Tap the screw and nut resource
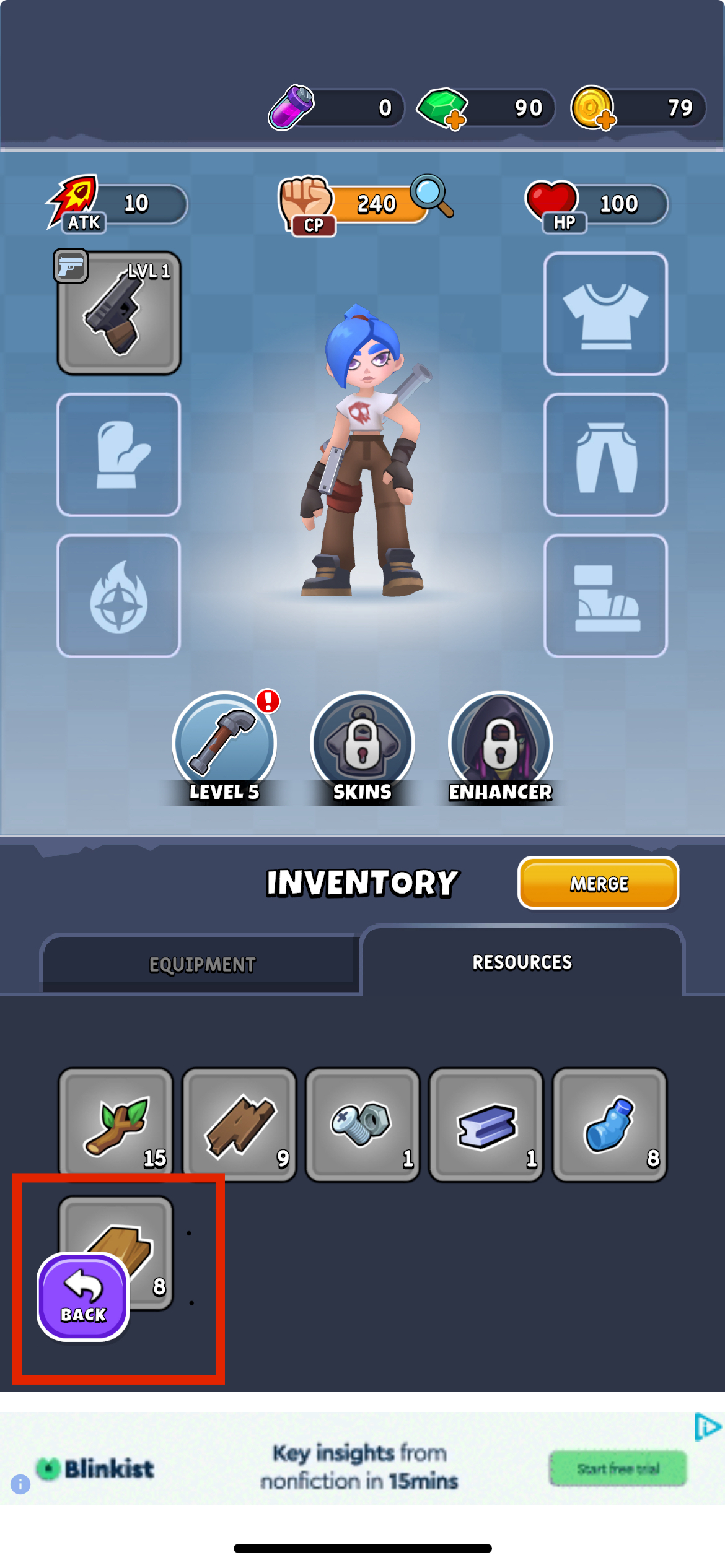 click(362, 1124)
